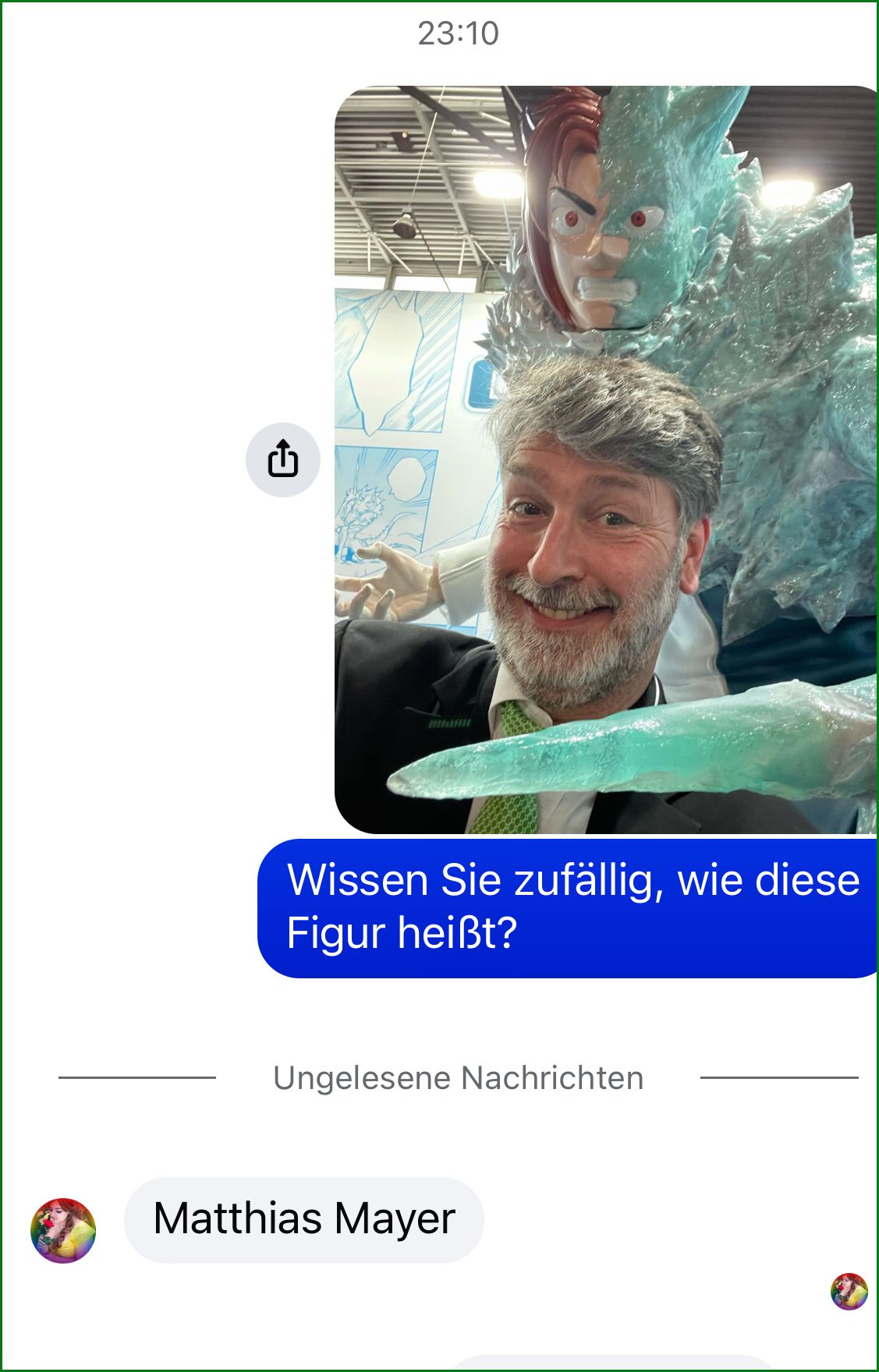This screenshot has width=879, height=1372.
Task: Open the sent selfie photo full screen
Action: click(x=606, y=460)
